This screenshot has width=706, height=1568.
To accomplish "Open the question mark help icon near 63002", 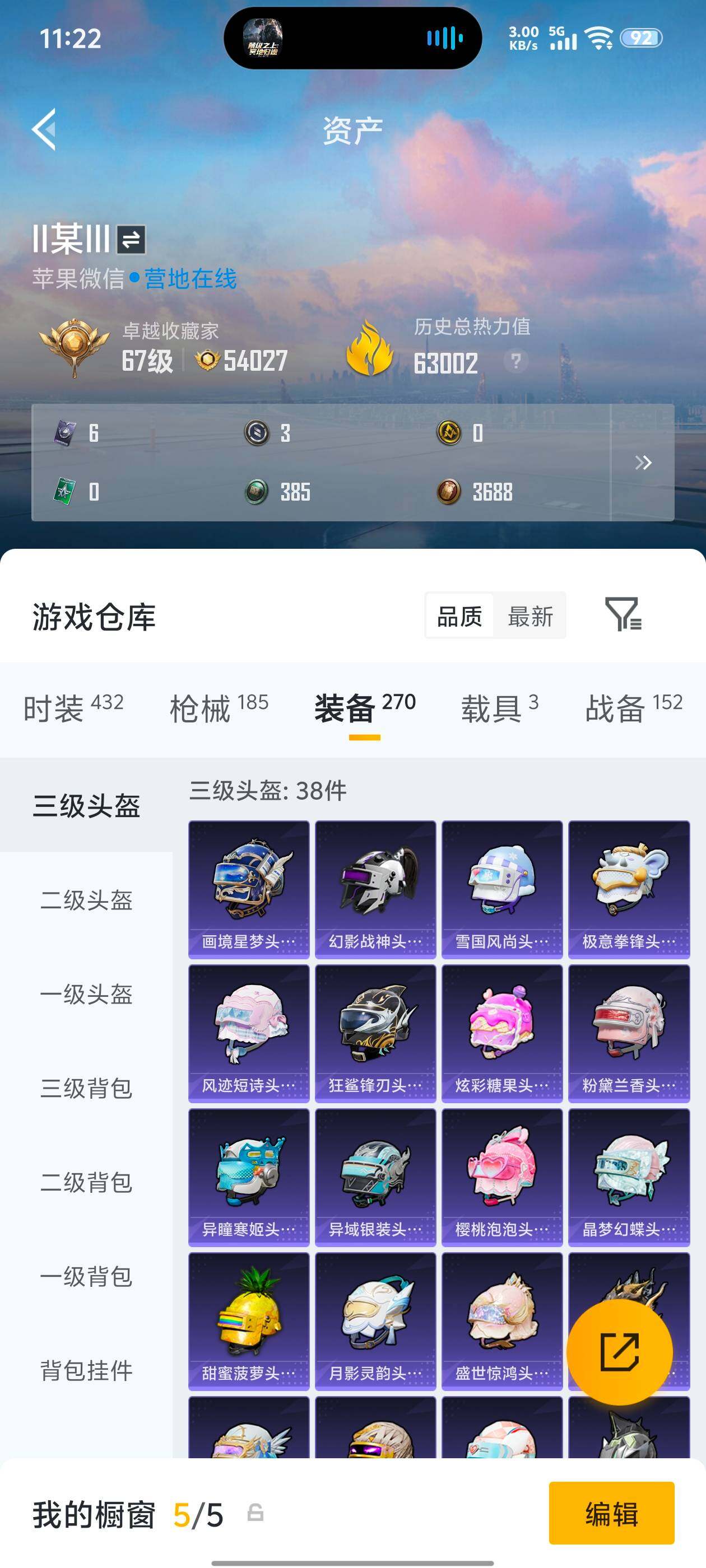I will [x=515, y=362].
